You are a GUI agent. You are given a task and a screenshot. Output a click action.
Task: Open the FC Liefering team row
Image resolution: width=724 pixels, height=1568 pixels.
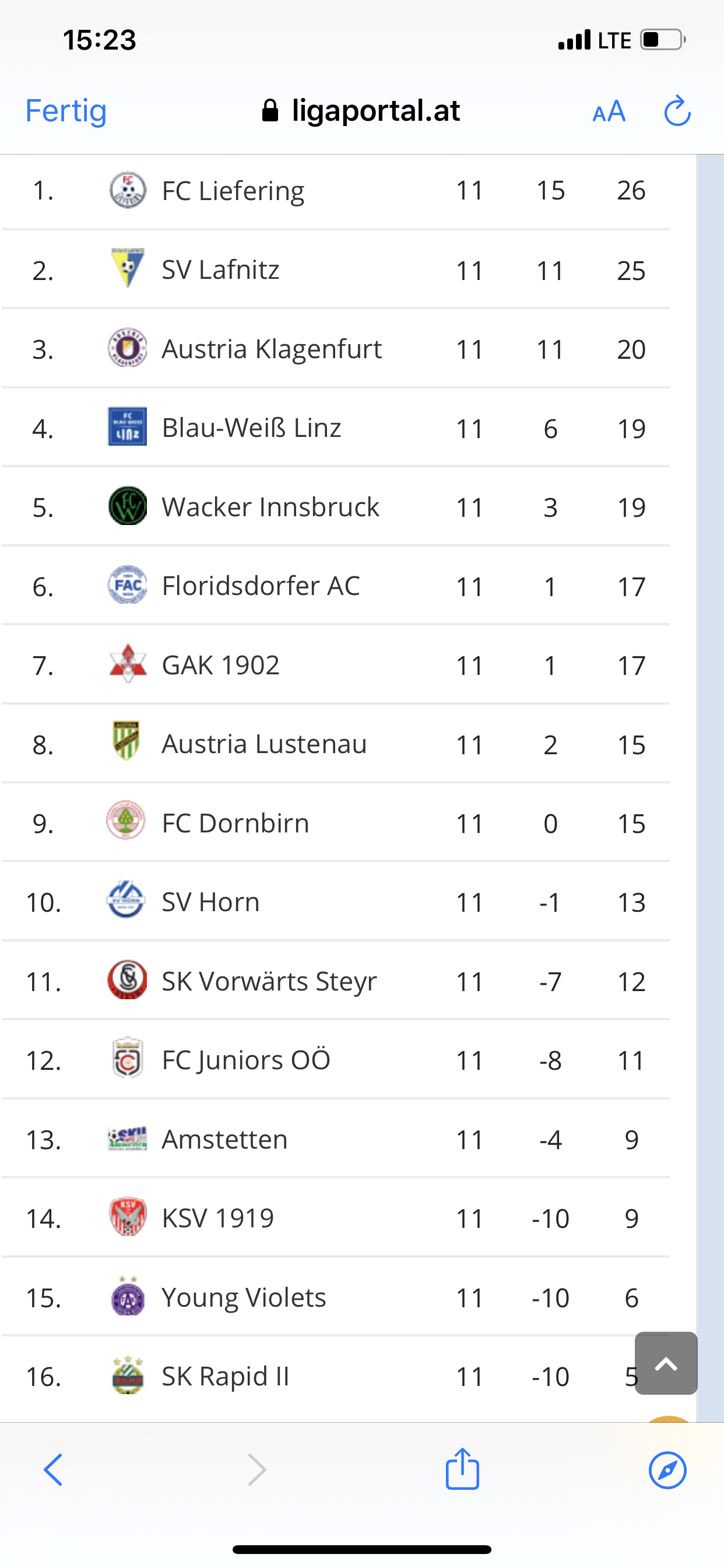point(335,191)
